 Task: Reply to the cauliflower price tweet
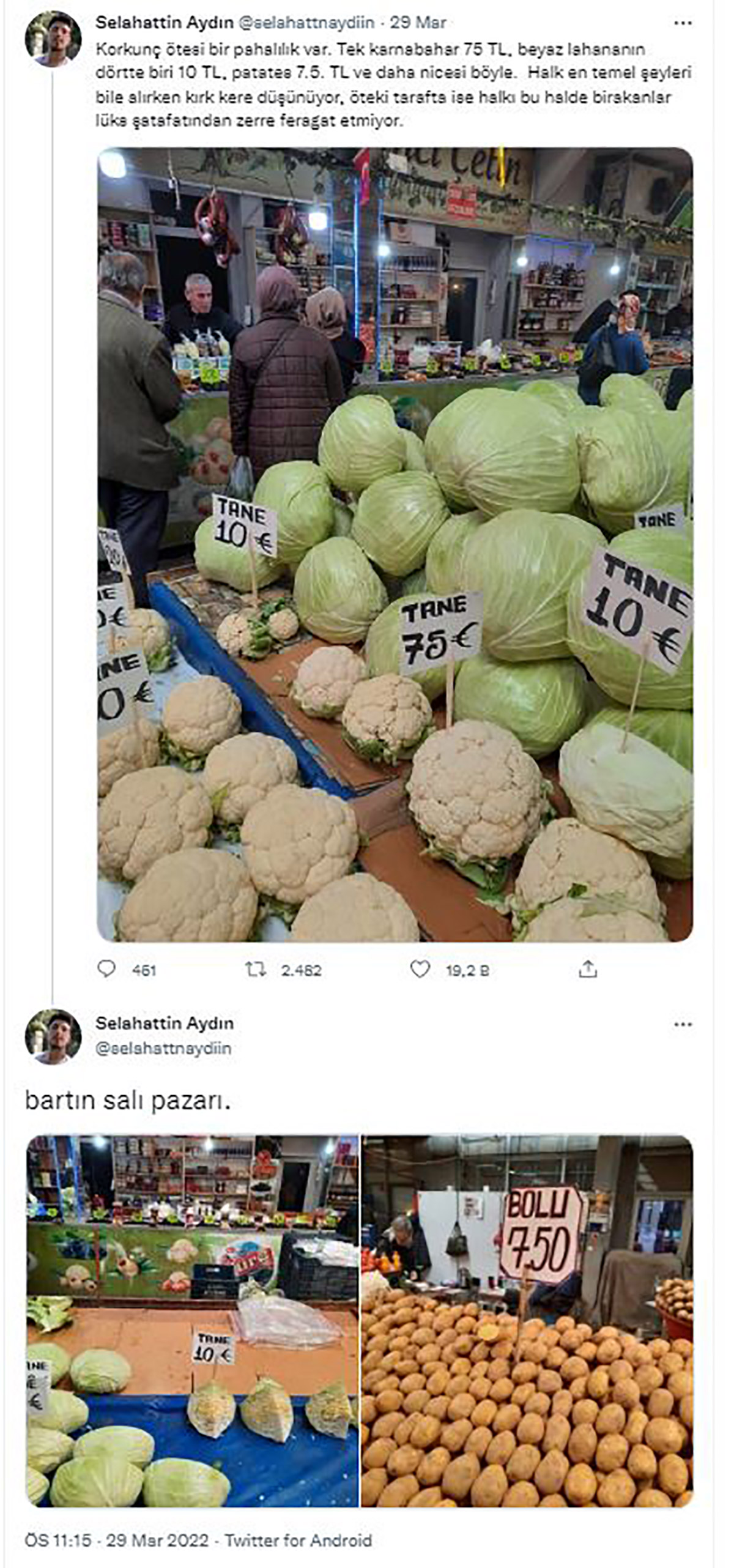107,968
